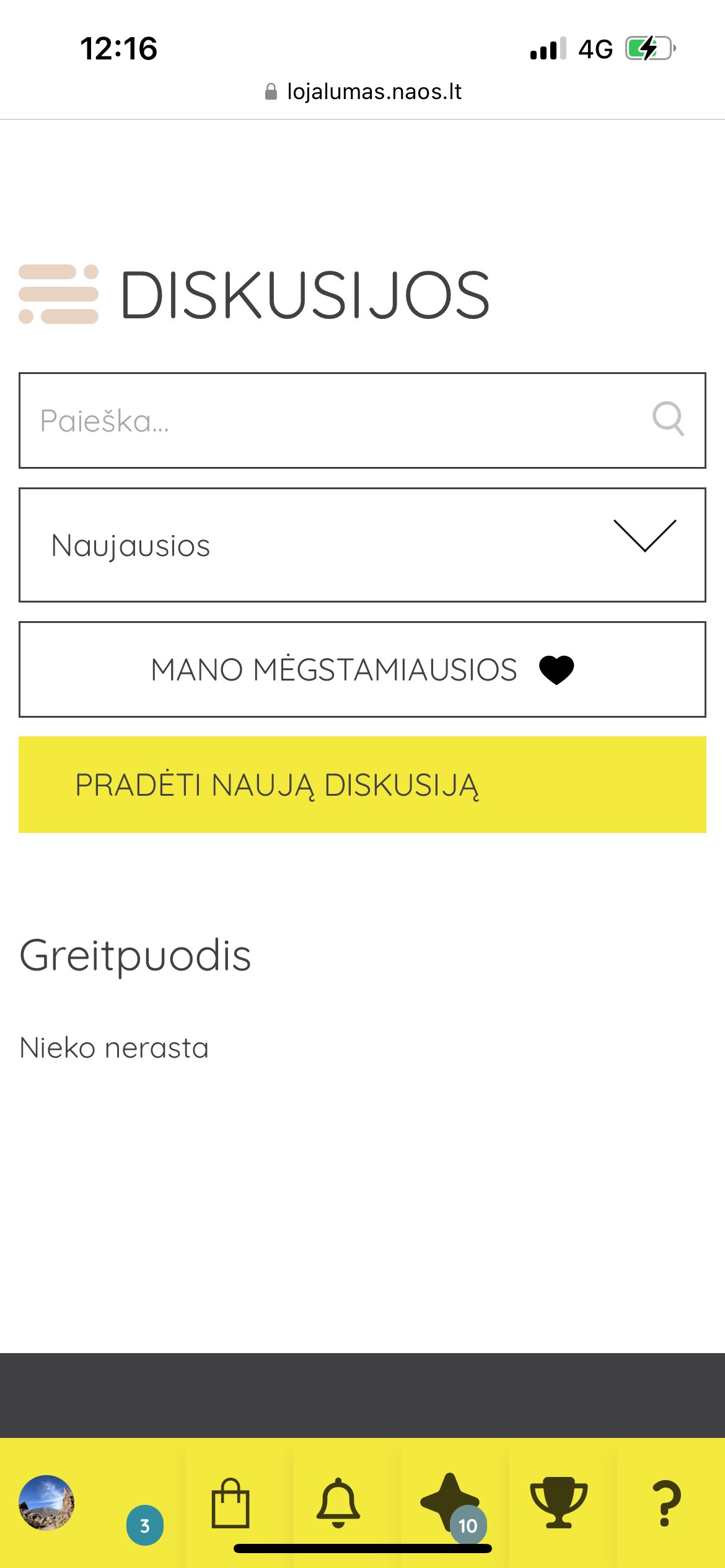Viewport: 725px width, 1568px height.
Task: Tap the Paieška search field
Action: click(x=362, y=420)
